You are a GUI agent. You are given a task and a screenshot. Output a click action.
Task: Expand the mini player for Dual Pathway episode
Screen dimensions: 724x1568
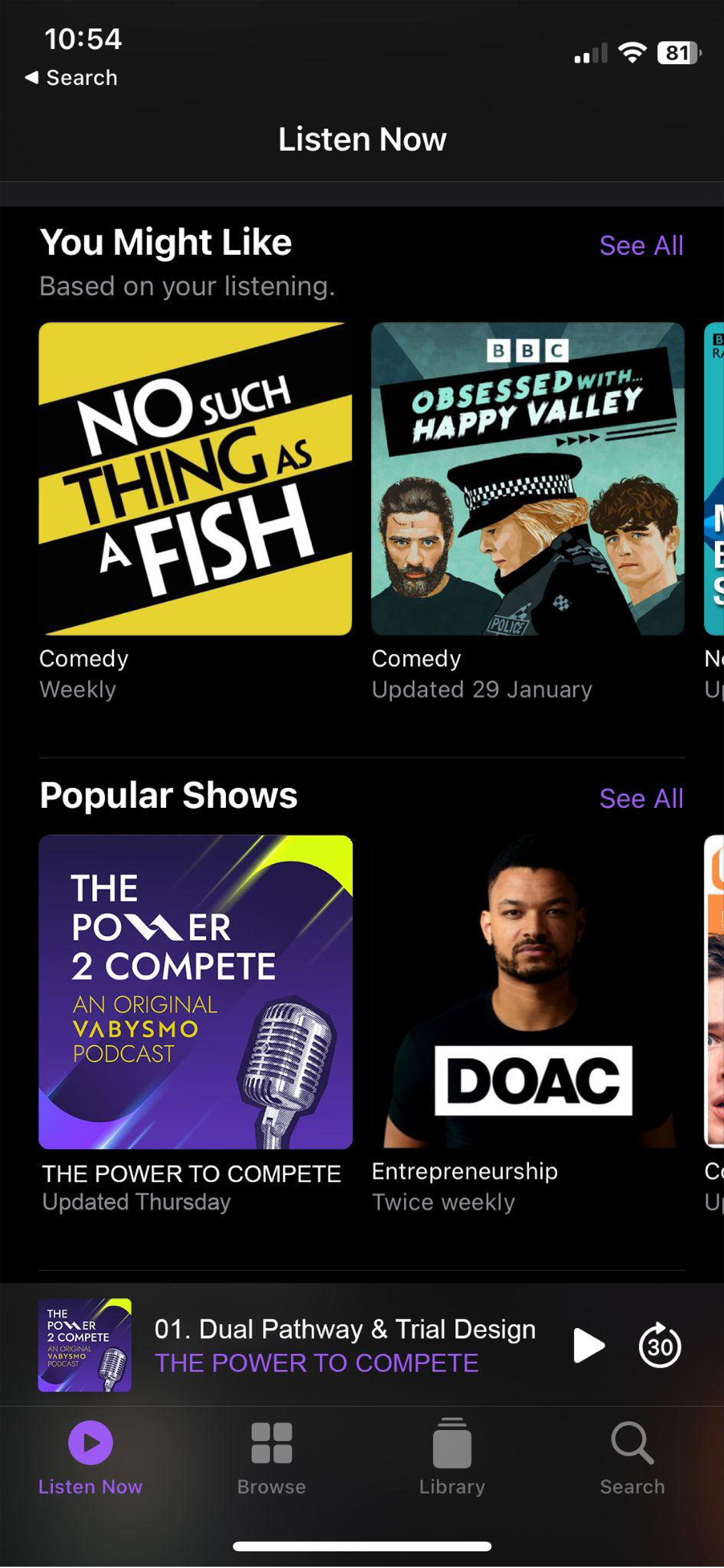coord(344,1344)
